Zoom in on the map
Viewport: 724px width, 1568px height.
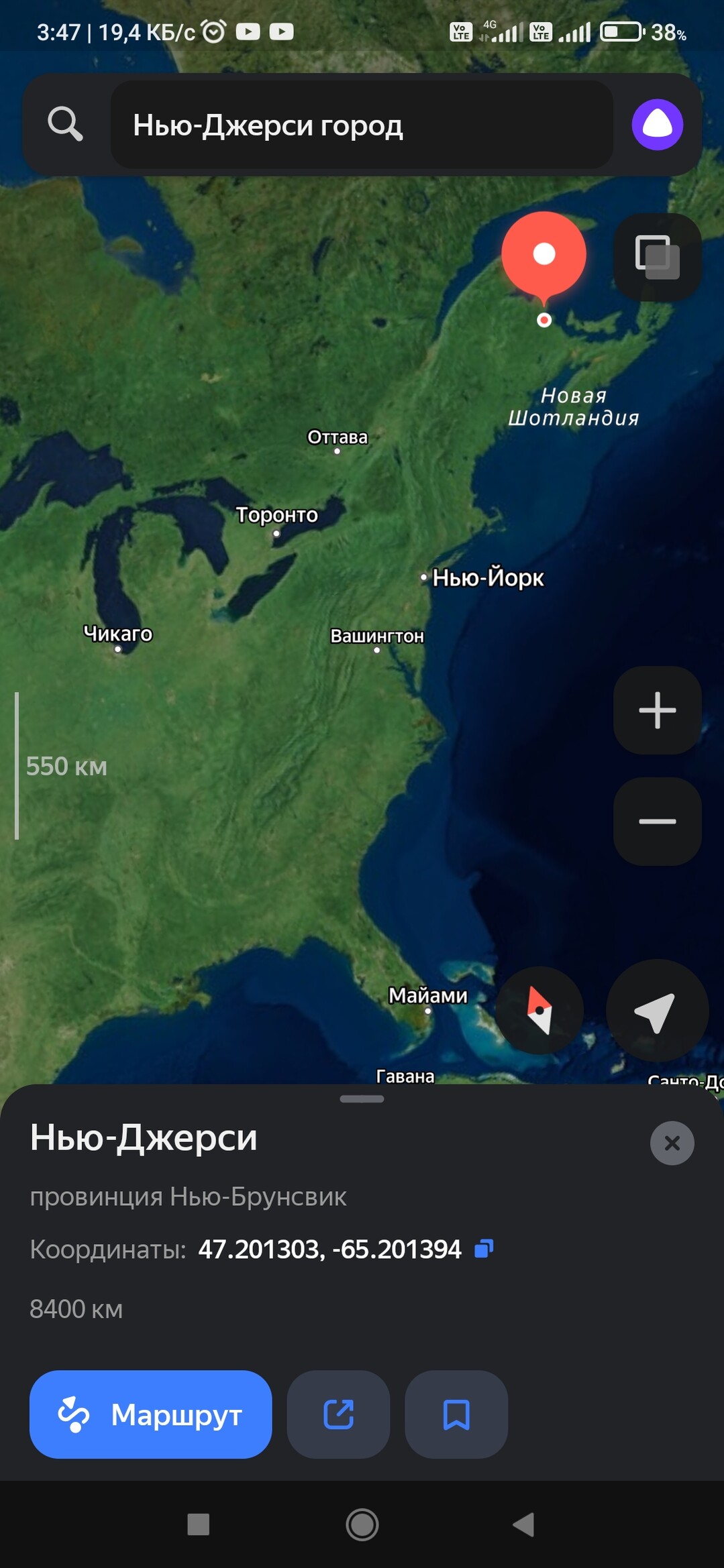[x=657, y=710]
